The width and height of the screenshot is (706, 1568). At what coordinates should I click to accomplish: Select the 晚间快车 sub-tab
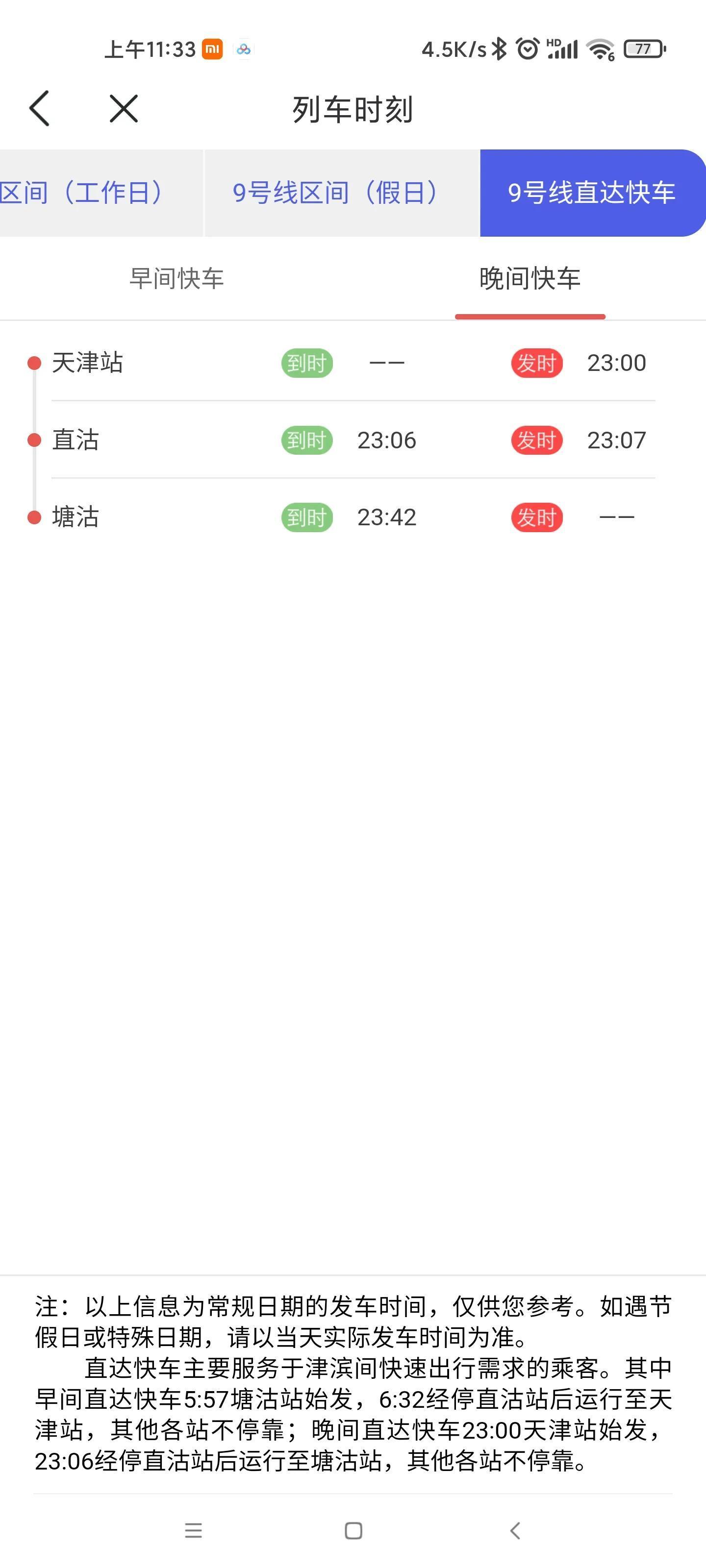click(529, 278)
